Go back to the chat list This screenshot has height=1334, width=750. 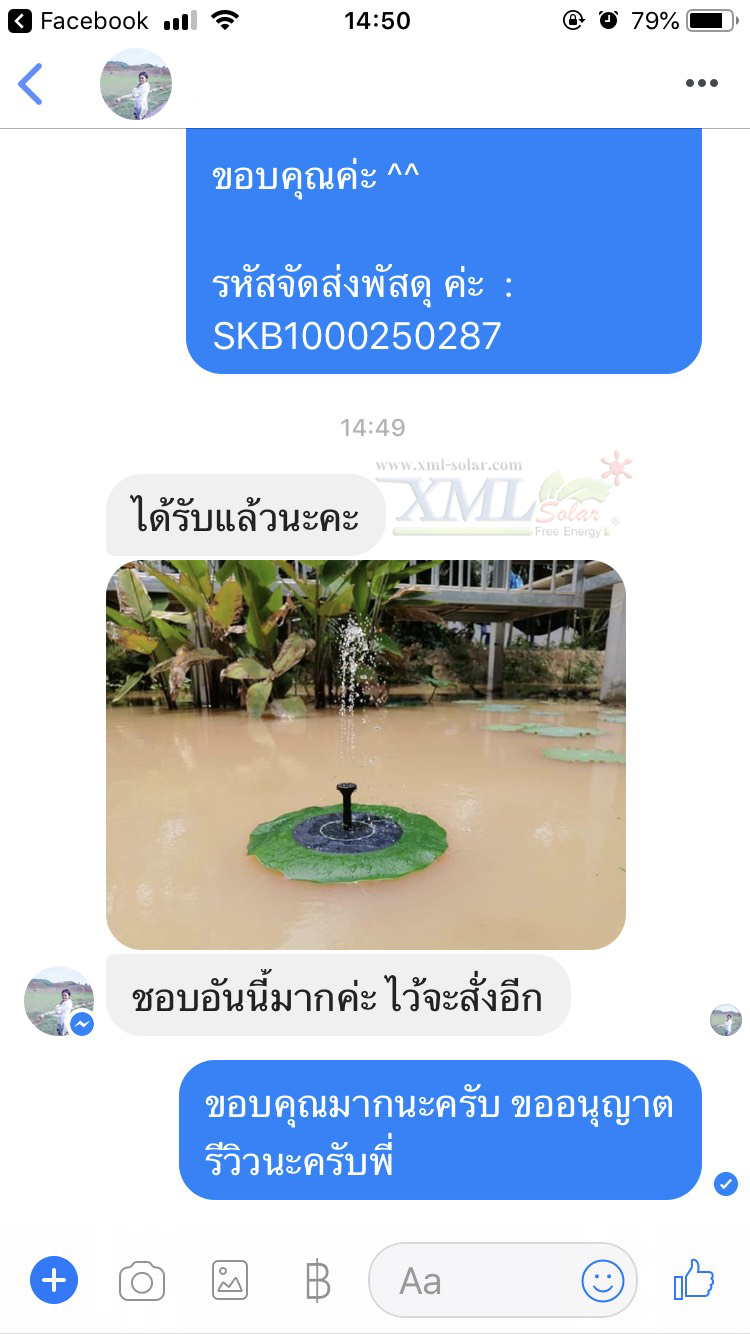pos(31,84)
